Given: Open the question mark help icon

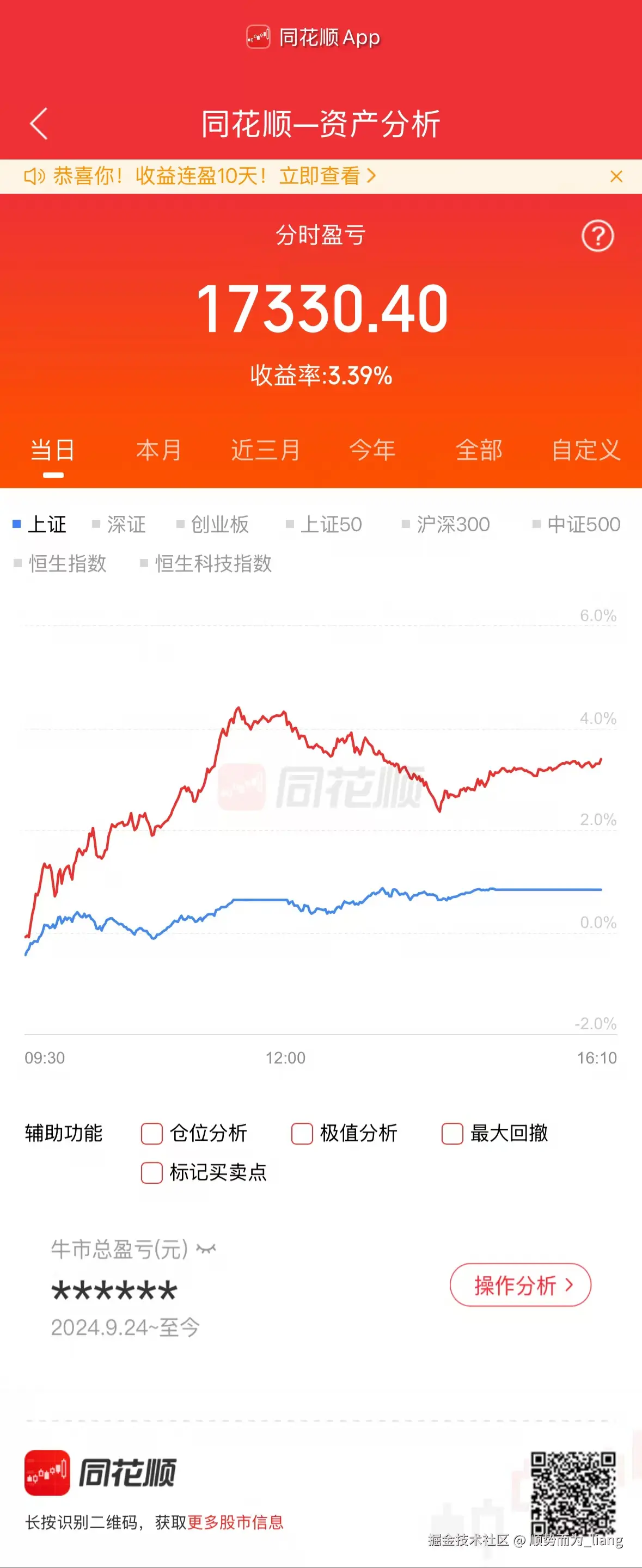Looking at the screenshot, I should tap(597, 236).
